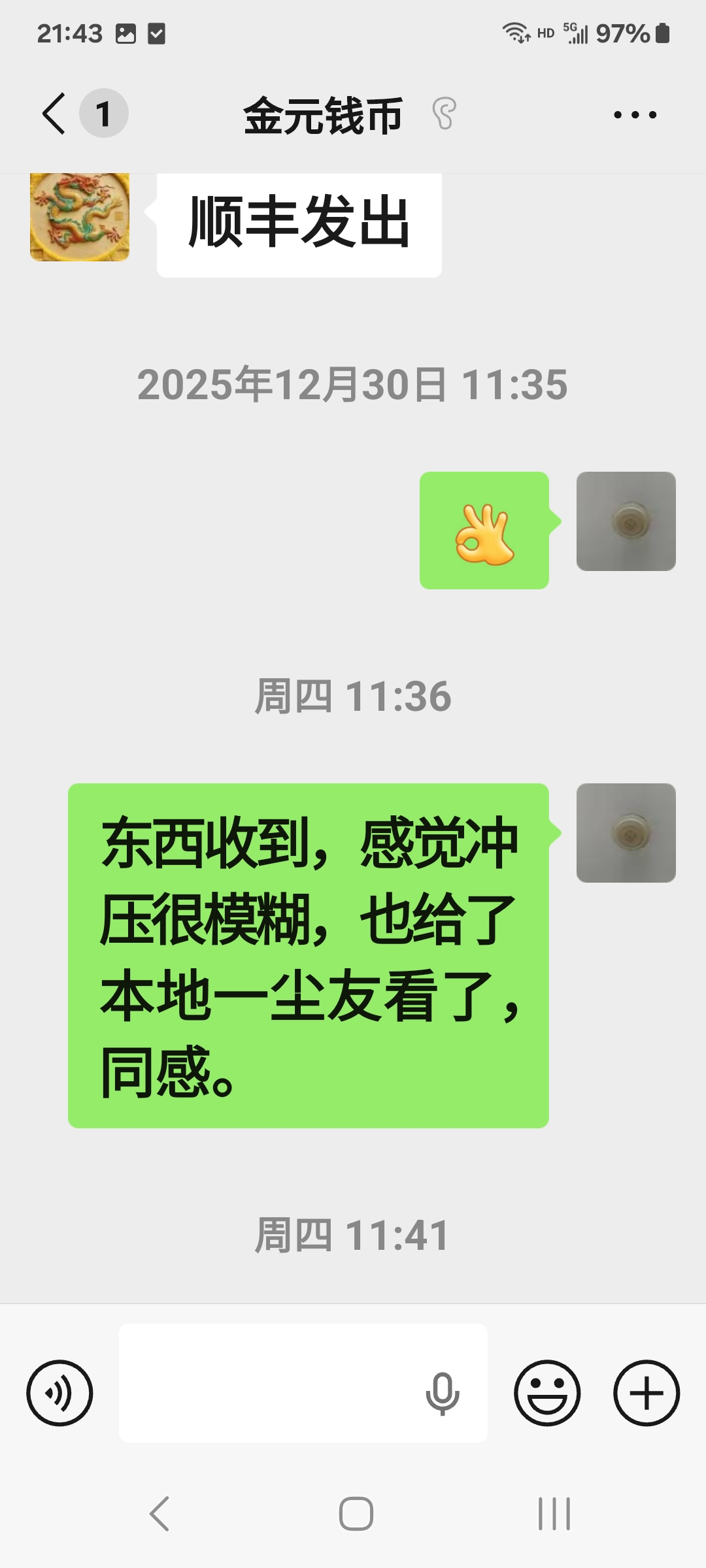This screenshot has height=1568, width=706.
Task: Open the three-dot chat options menu
Action: click(635, 115)
